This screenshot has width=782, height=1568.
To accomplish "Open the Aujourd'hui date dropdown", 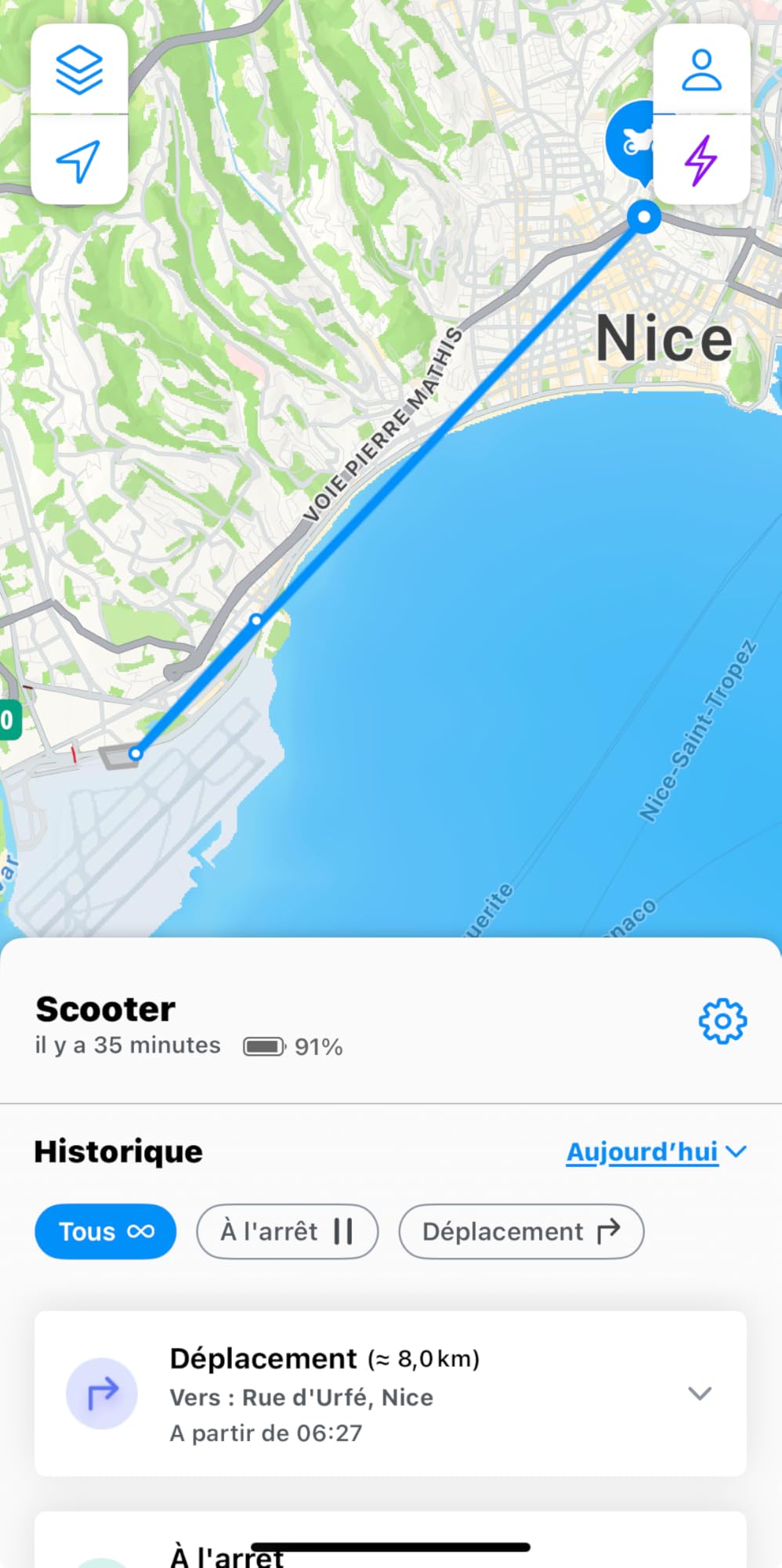I will click(656, 1151).
